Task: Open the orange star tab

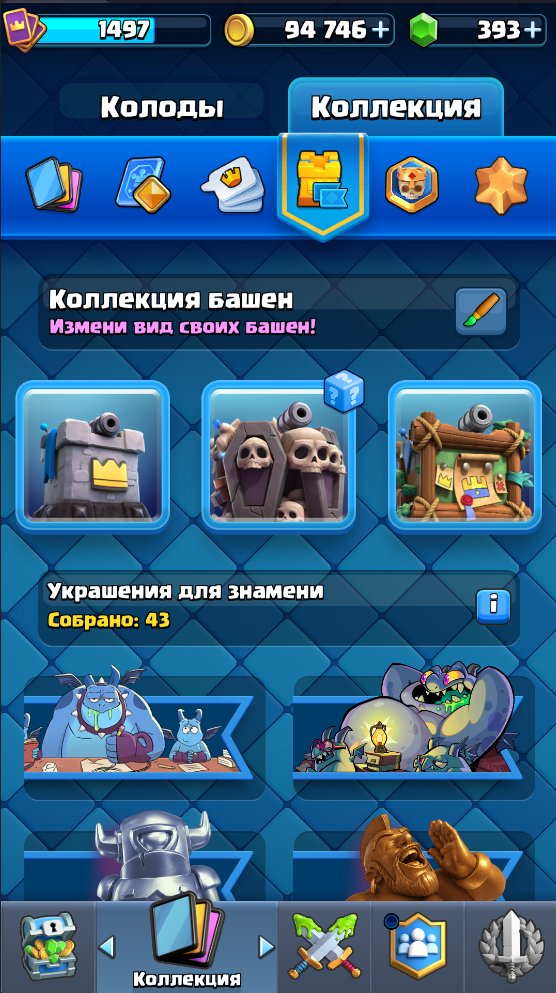Action: coord(501,185)
